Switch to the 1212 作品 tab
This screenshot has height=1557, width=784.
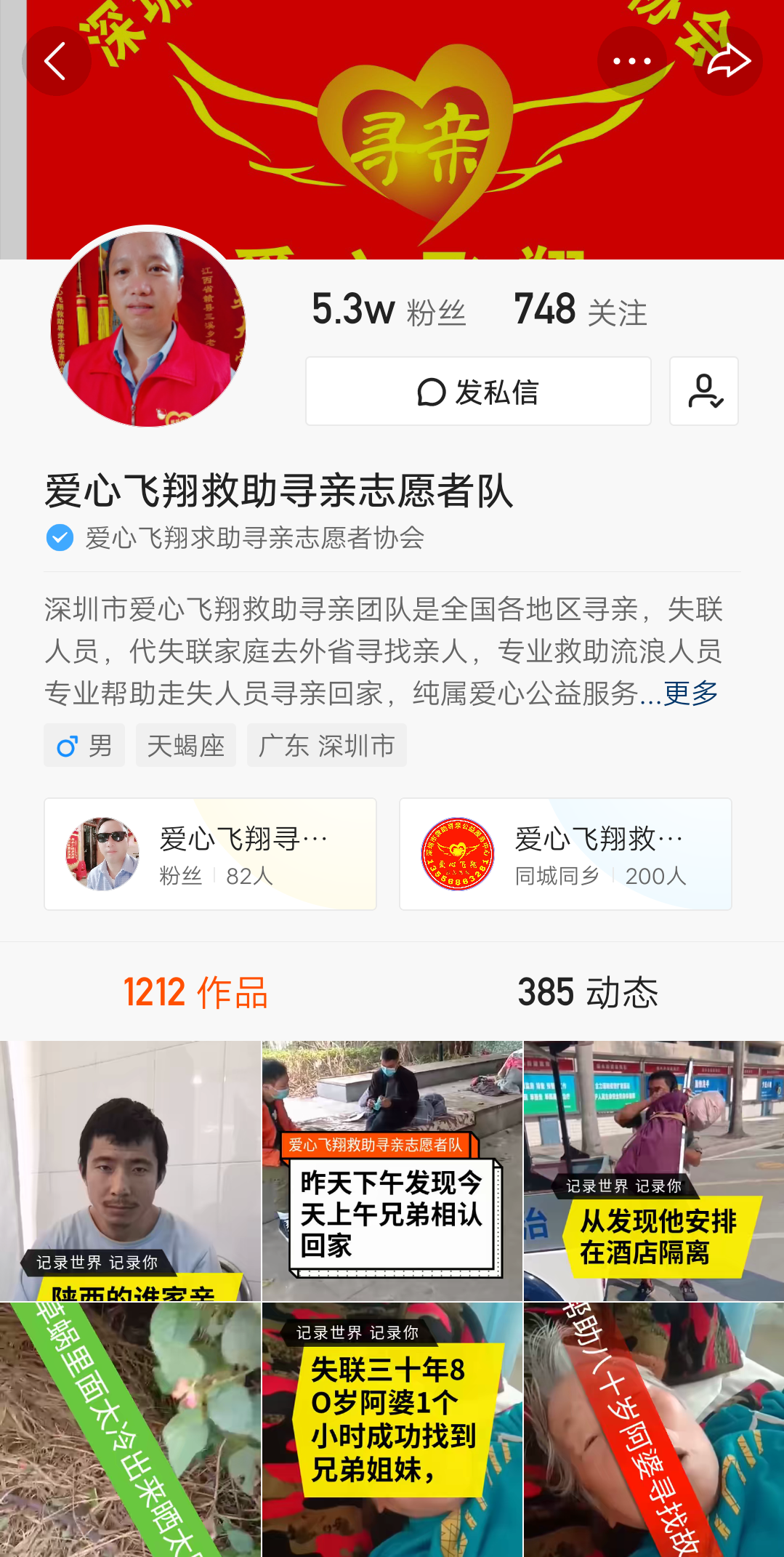click(x=194, y=993)
